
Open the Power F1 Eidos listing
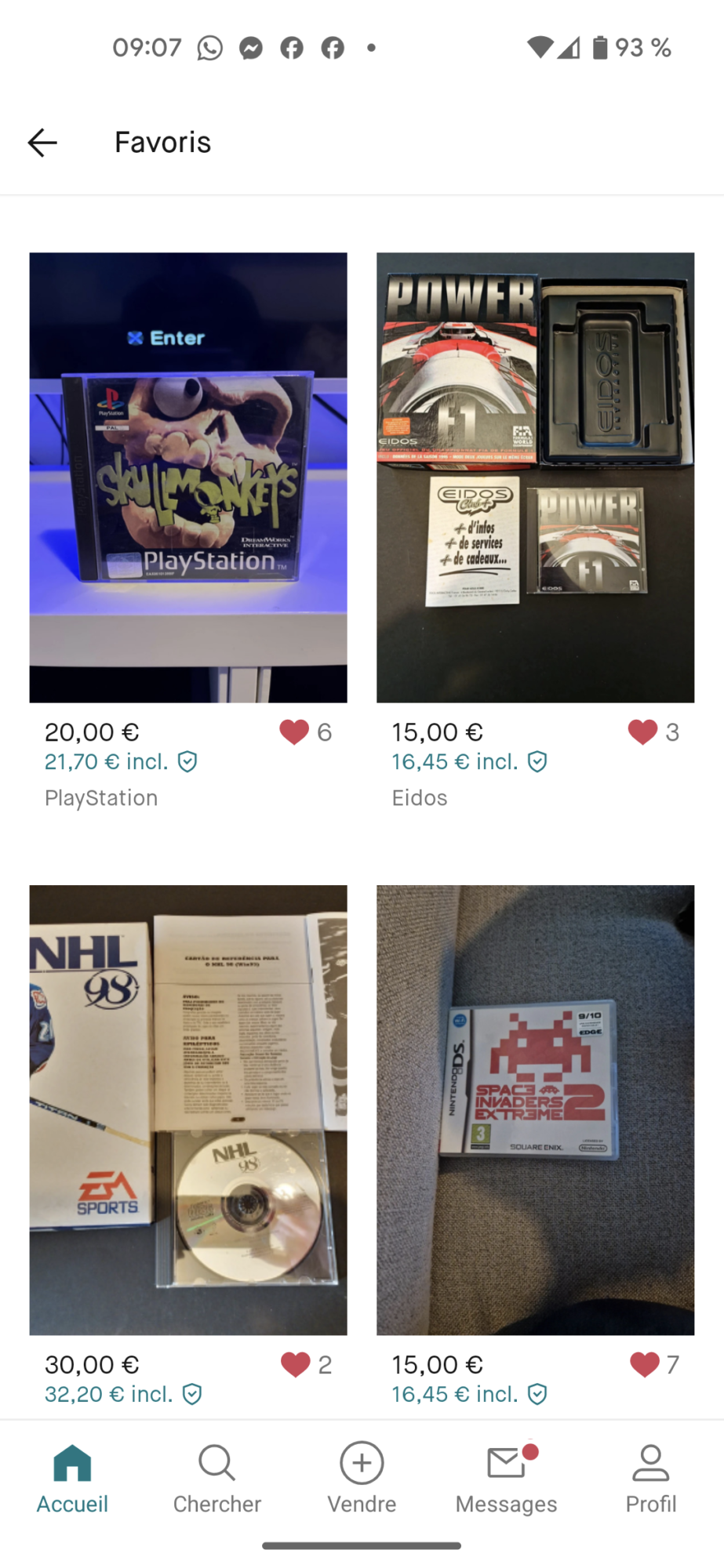tap(535, 477)
